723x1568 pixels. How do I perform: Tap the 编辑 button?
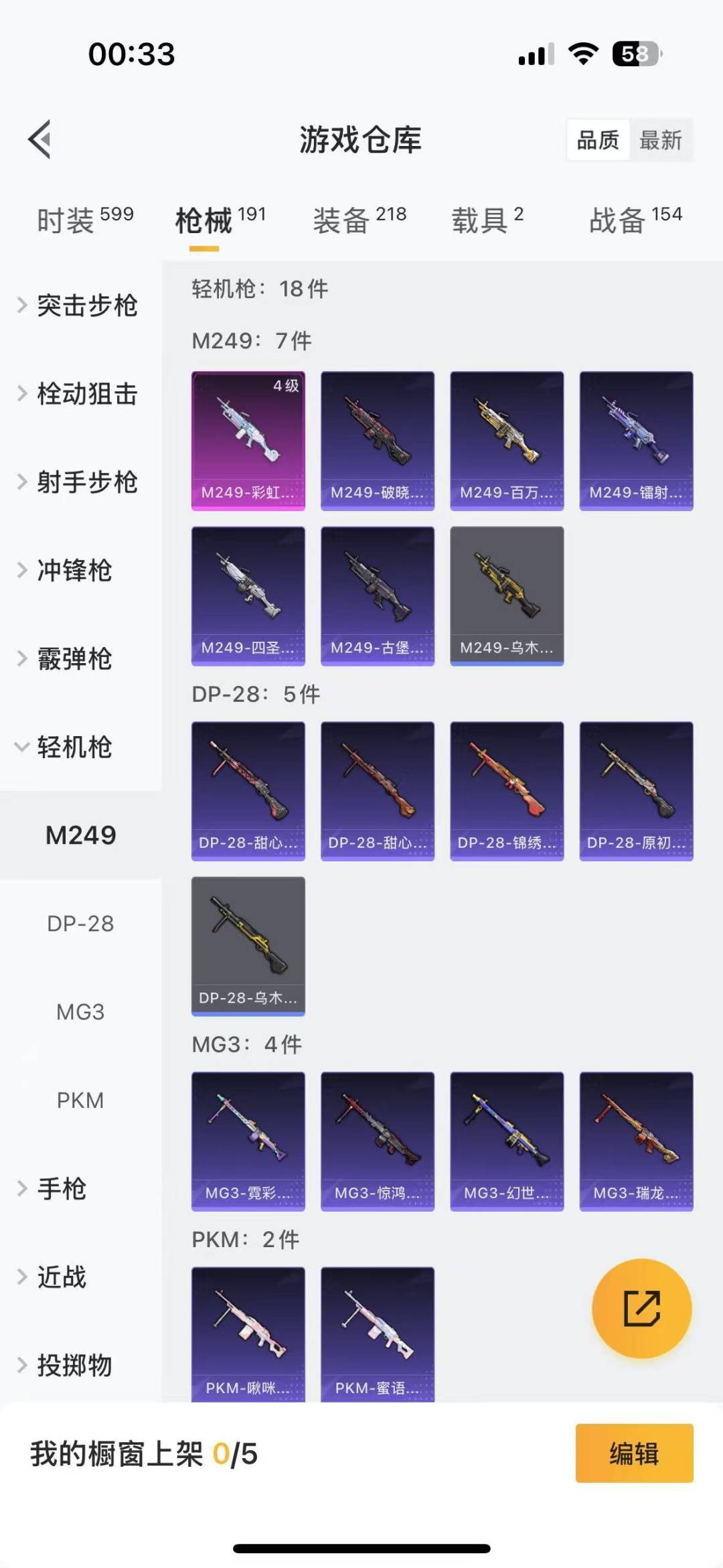pos(634,1453)
